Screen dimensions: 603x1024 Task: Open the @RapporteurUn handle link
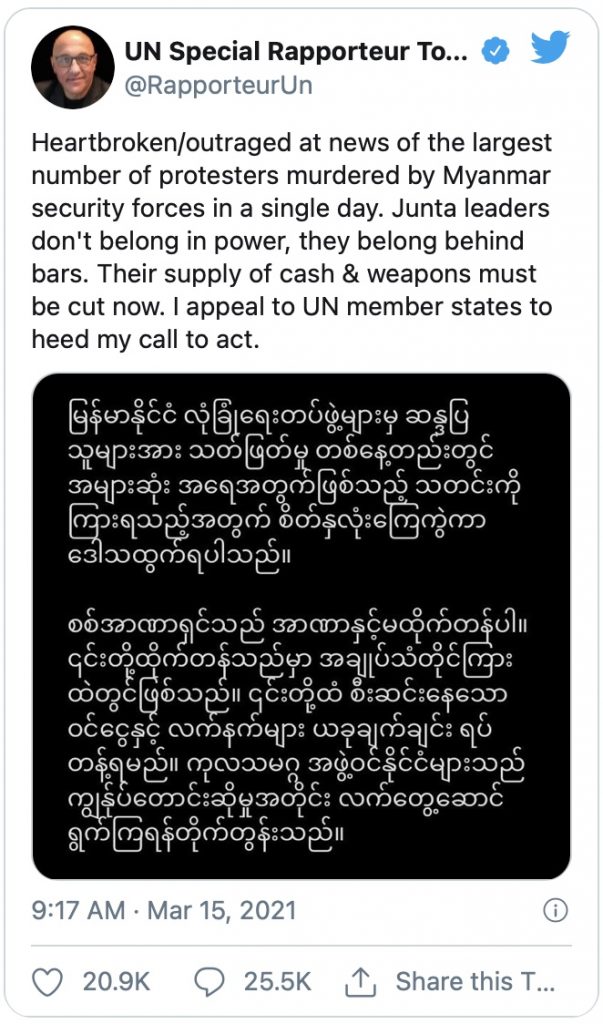click(x=218, y=86)
